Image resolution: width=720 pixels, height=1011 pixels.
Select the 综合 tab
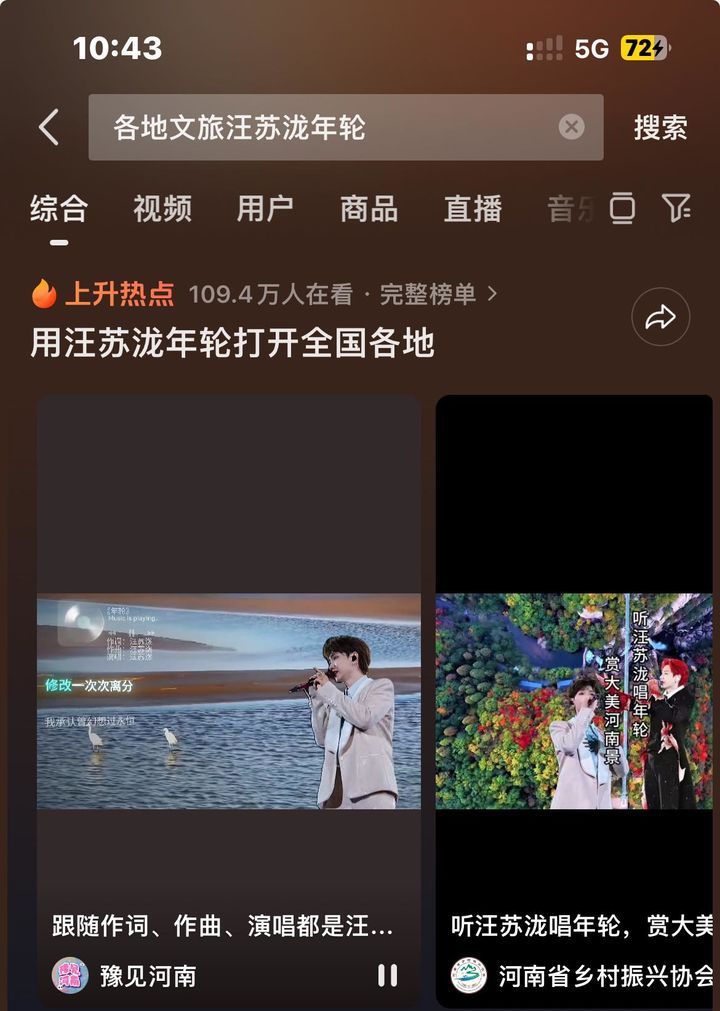point(59,209)
